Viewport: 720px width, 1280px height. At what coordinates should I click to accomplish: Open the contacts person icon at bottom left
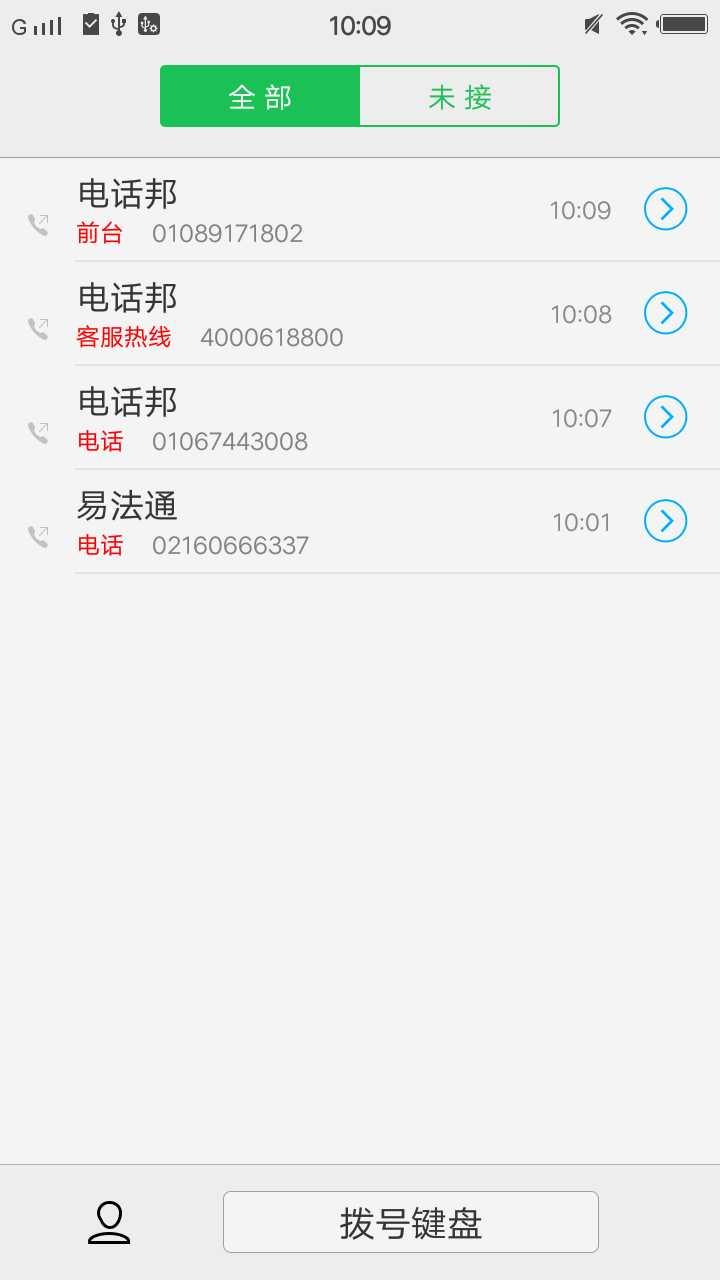[110, 1221]
